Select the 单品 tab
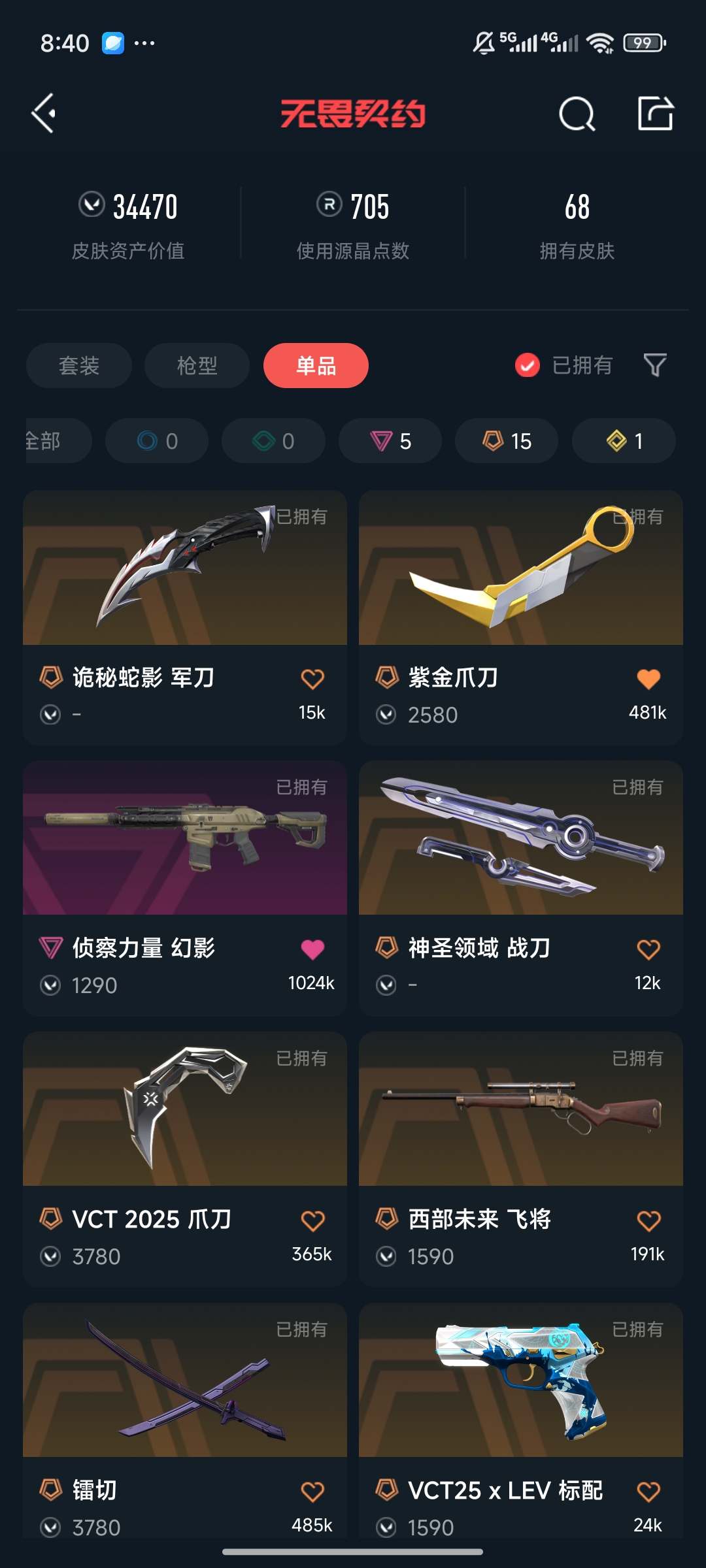Viewport: 706px width, 1568px height. 316,365
